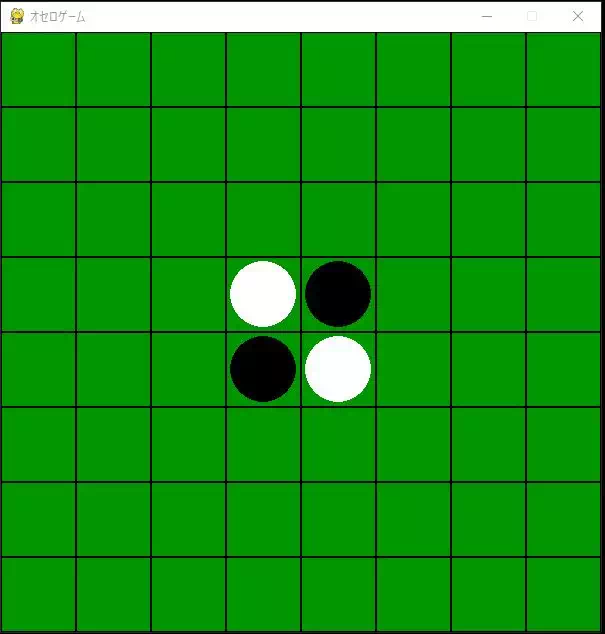The width and height of the screenshot is (605, 634).
Task: Close the Othello game window
Action: point(577,16)
